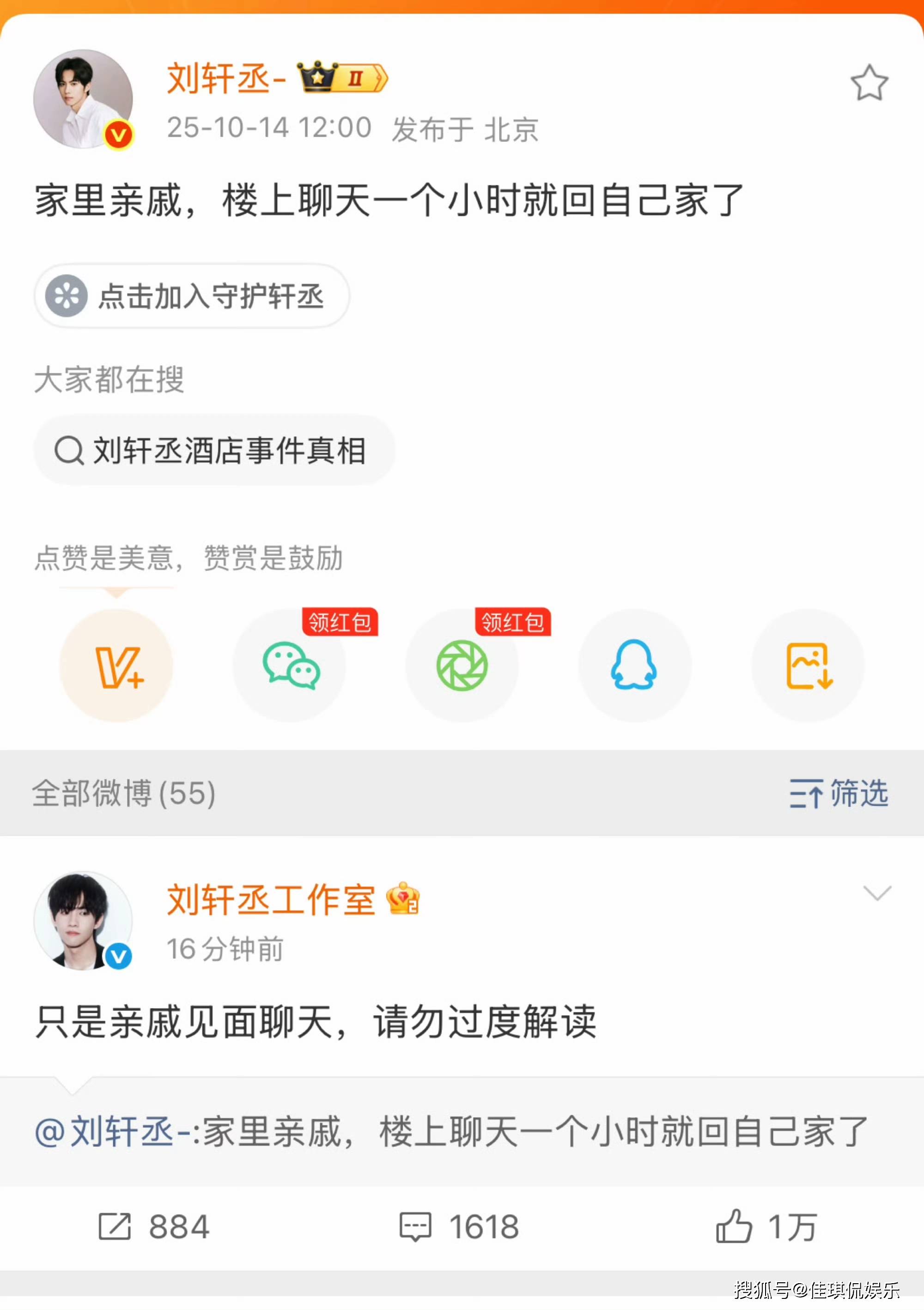Open the quoted @刘轩丞- original post
924x1310 pixels.
tap(450, 1132)
